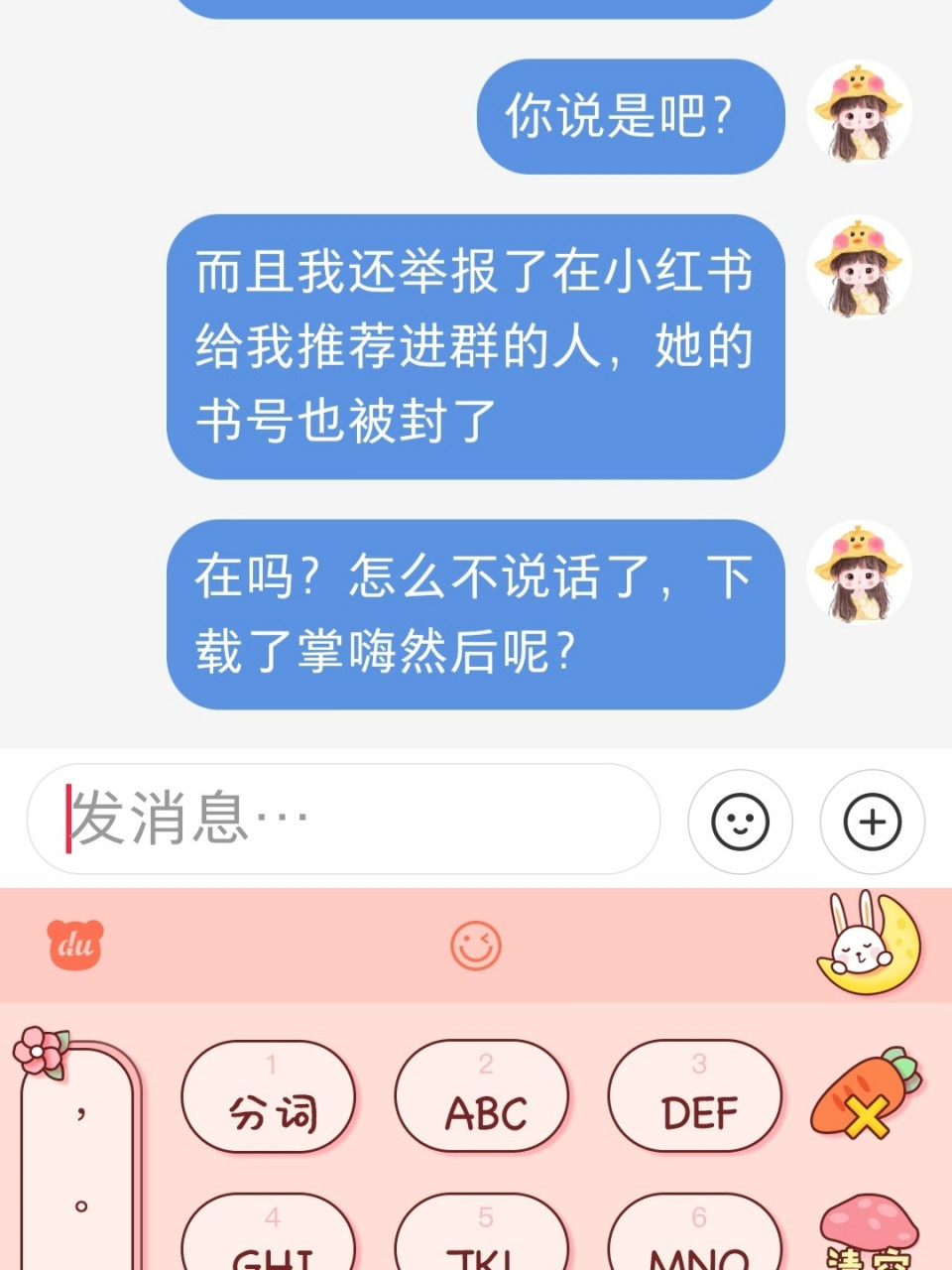Tap the 而且我还举报了 message bubble
The width and height of the screenshot is (952, 1270).
point(476,347)
